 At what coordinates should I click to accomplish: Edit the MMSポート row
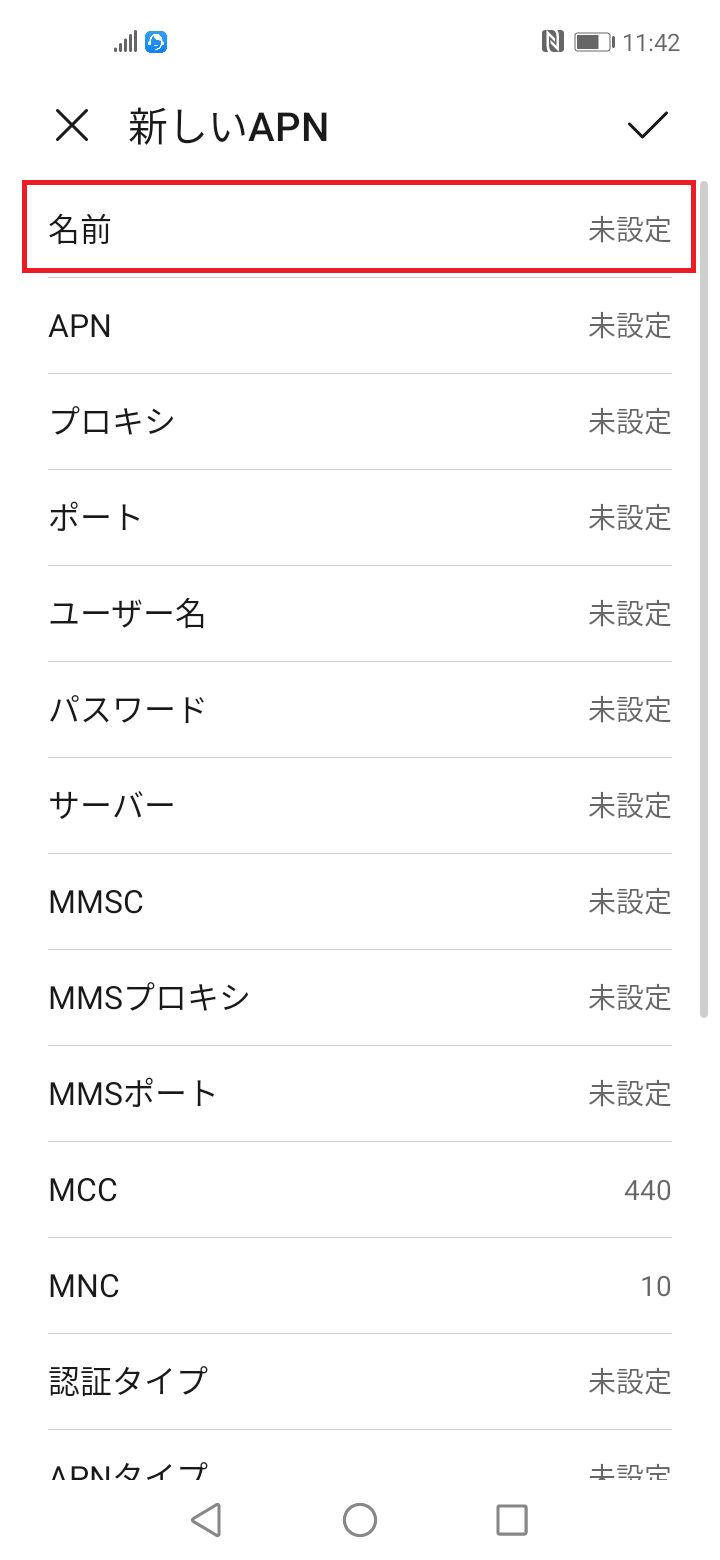[359, 1094]
